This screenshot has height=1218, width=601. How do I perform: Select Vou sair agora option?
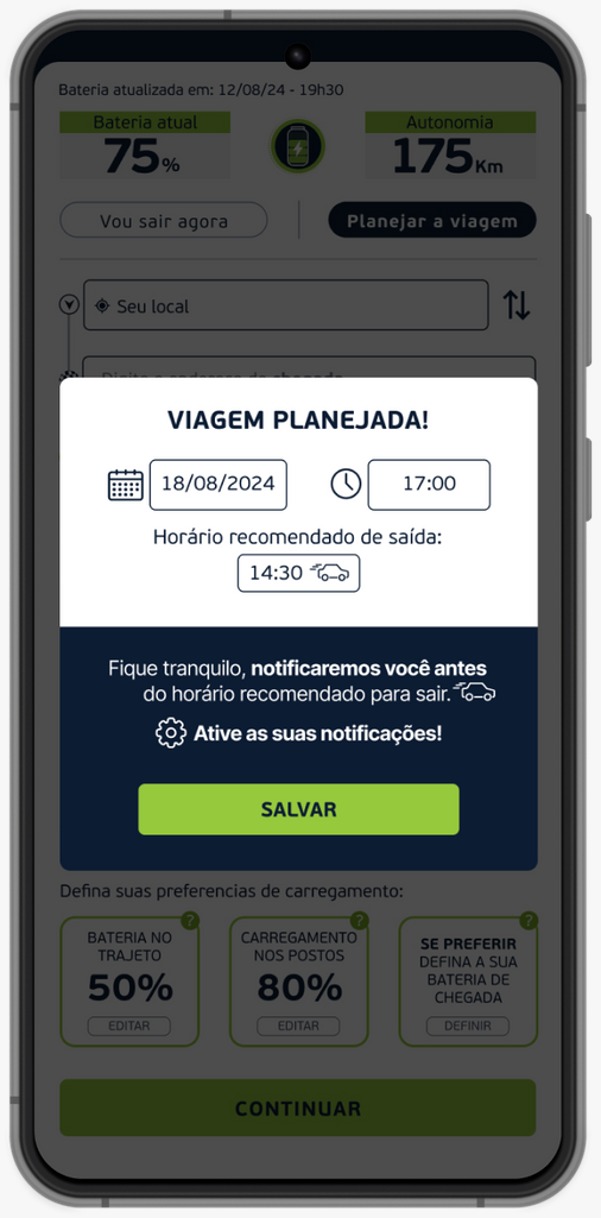pyautogui.click(x=164, y=221)
